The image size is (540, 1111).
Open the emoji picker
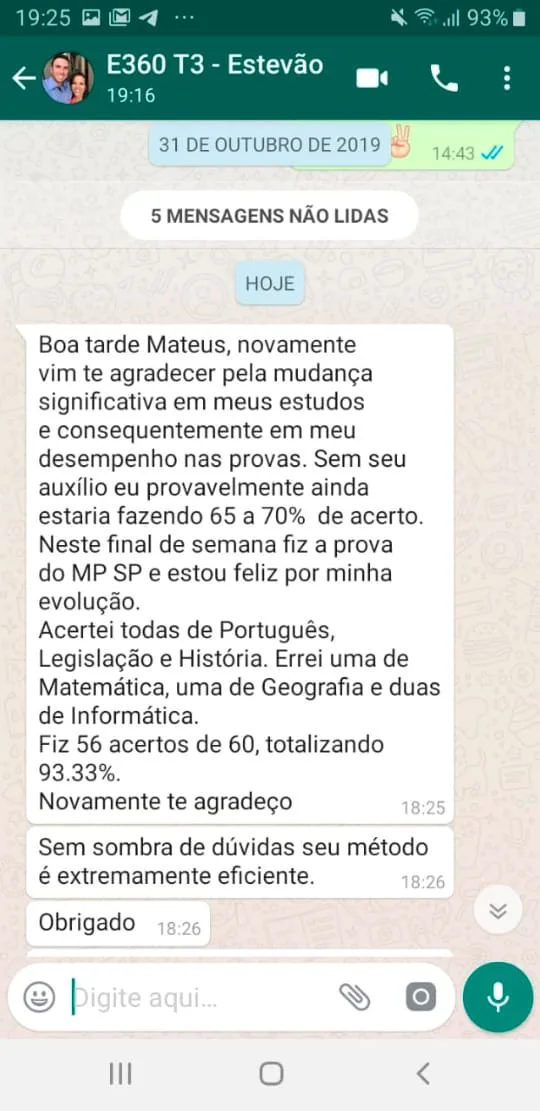(39, 998)
